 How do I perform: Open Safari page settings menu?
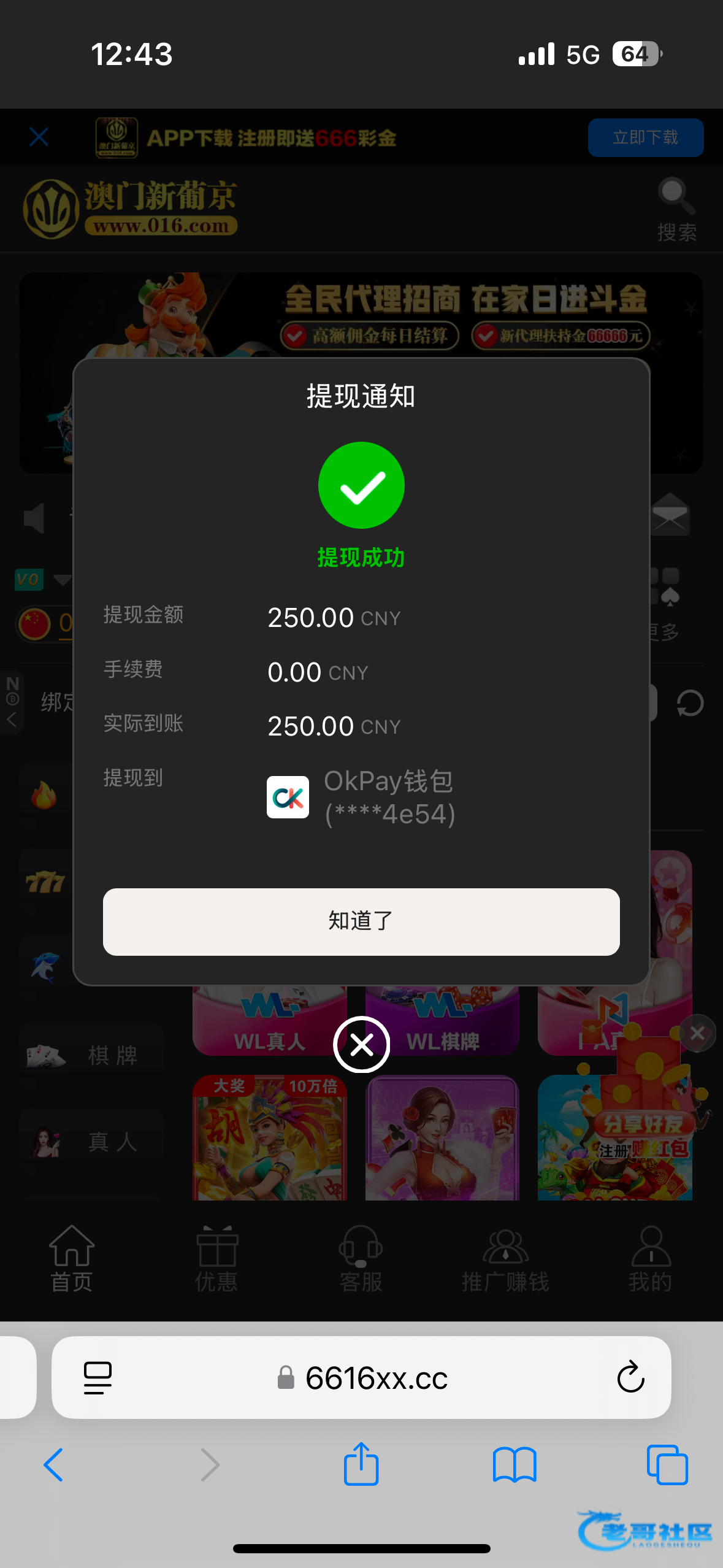point(98,1378)
